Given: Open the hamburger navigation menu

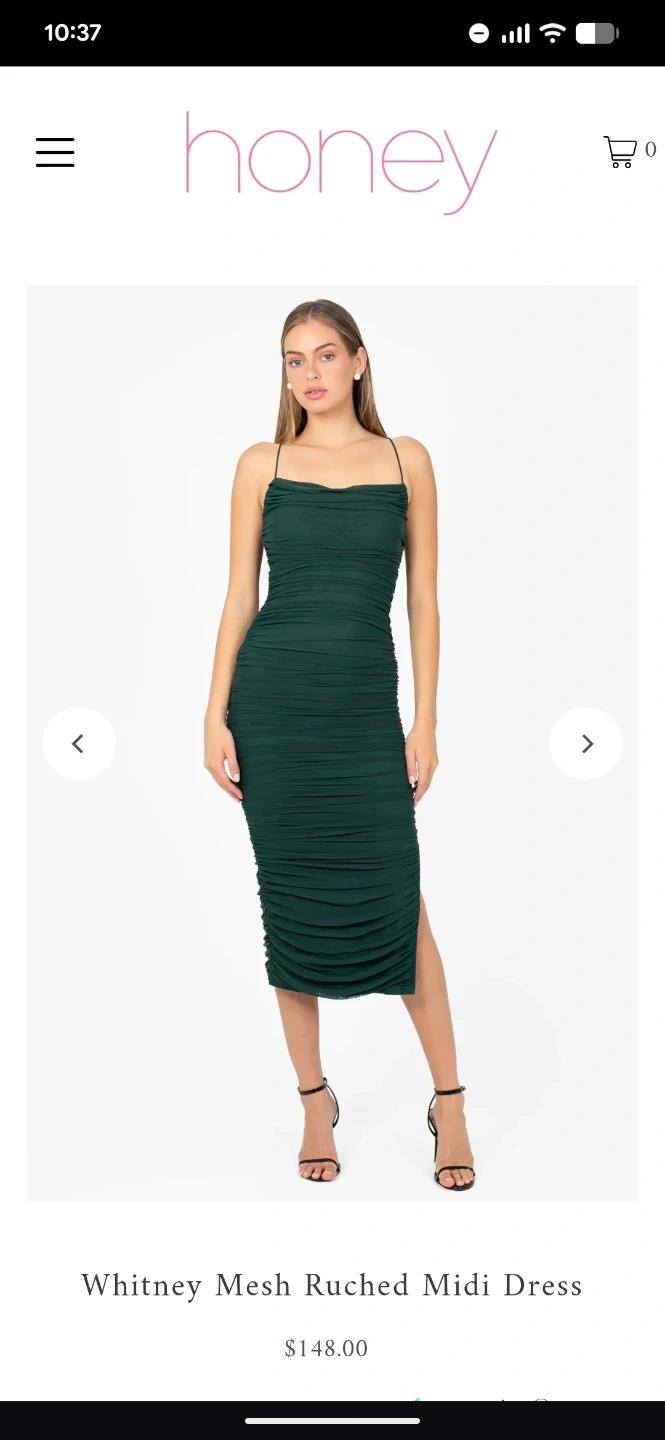Looking at the screenshot, I should 55,152.
